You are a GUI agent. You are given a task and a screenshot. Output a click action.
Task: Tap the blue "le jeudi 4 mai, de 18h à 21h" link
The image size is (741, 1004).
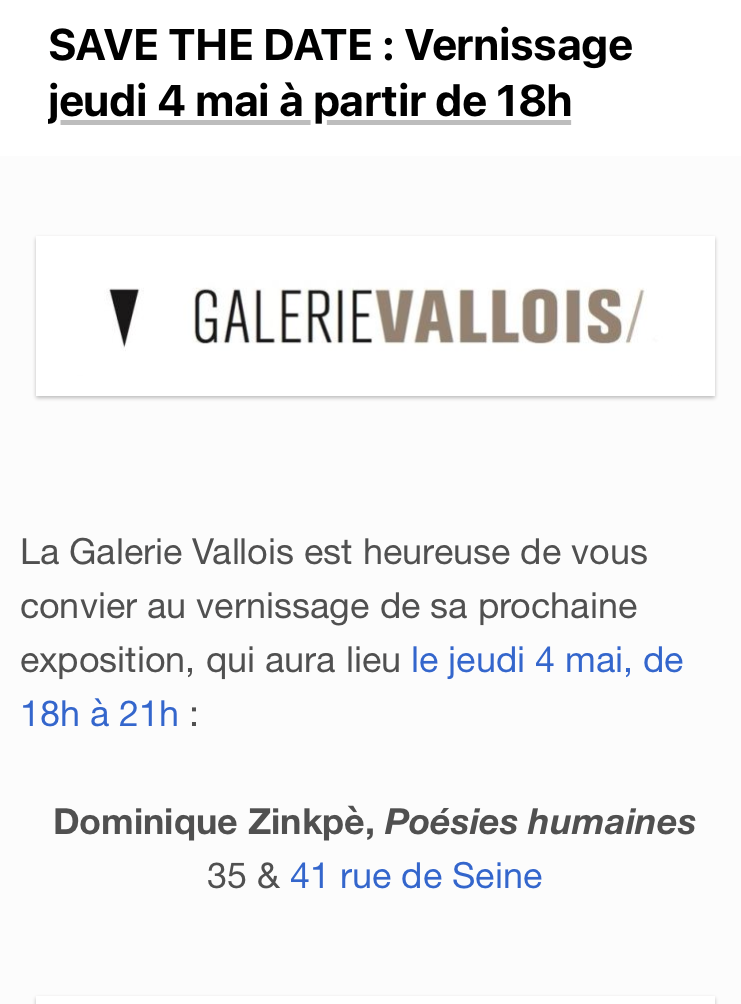(x=546, y=661)
